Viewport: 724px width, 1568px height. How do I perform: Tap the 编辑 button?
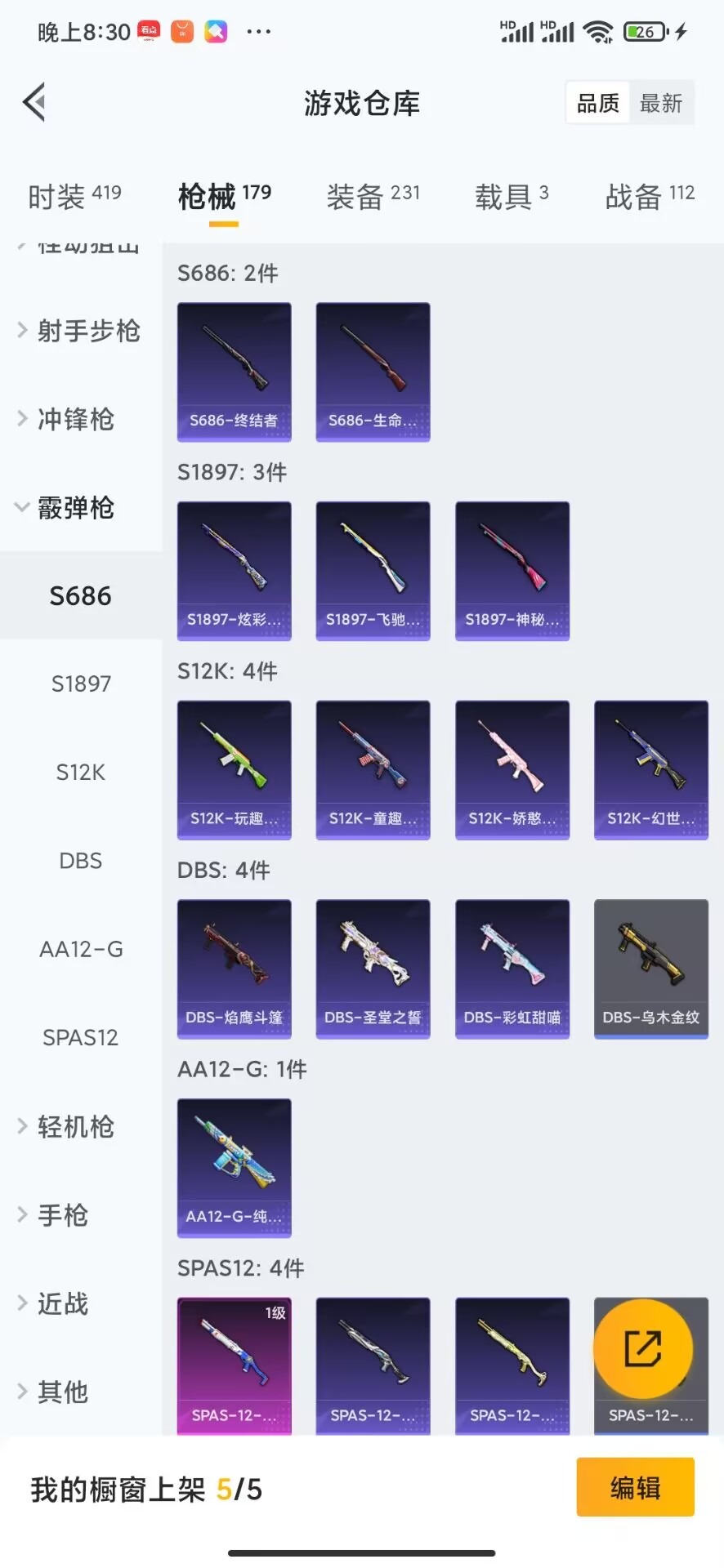(635, 1487)
